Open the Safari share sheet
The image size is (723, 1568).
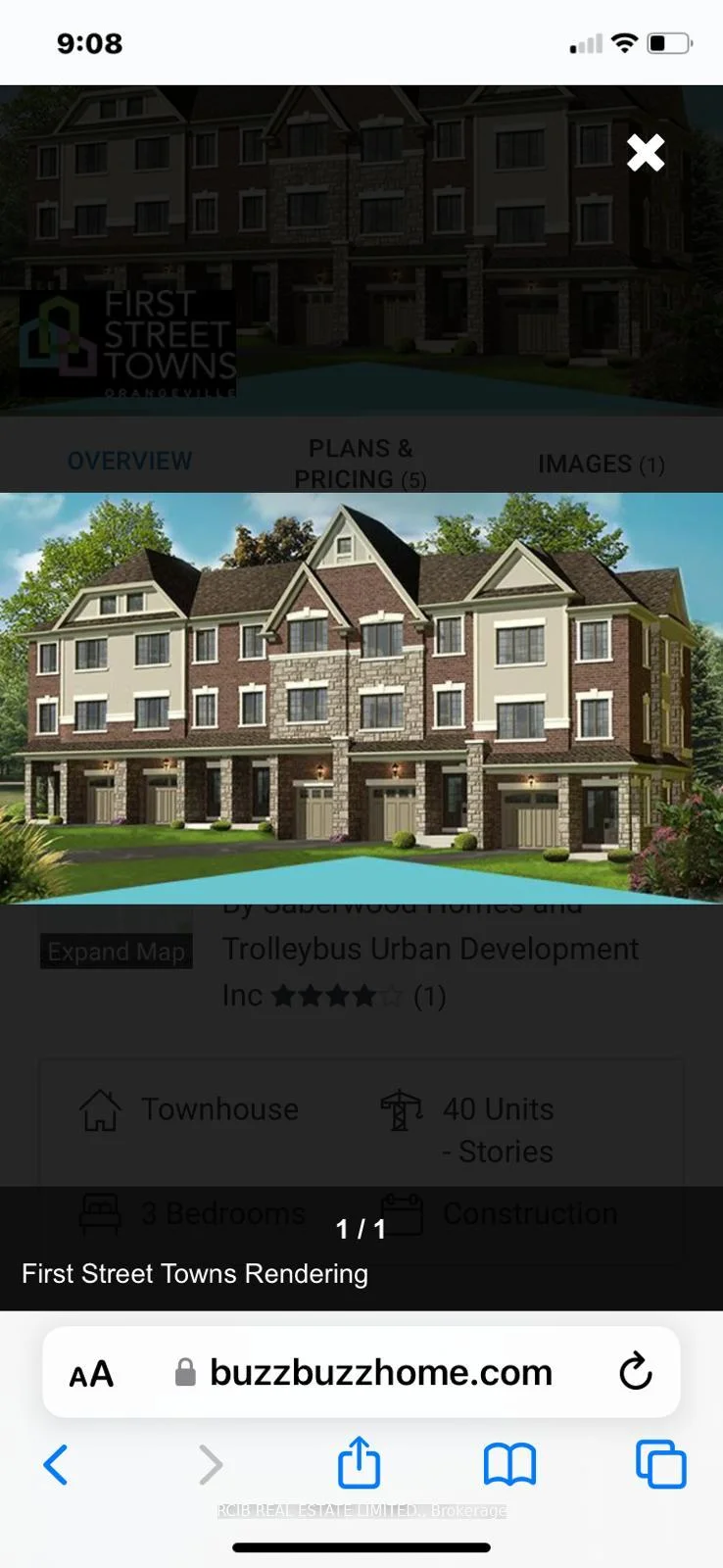pyautogui.click(x=359, y=1462)
